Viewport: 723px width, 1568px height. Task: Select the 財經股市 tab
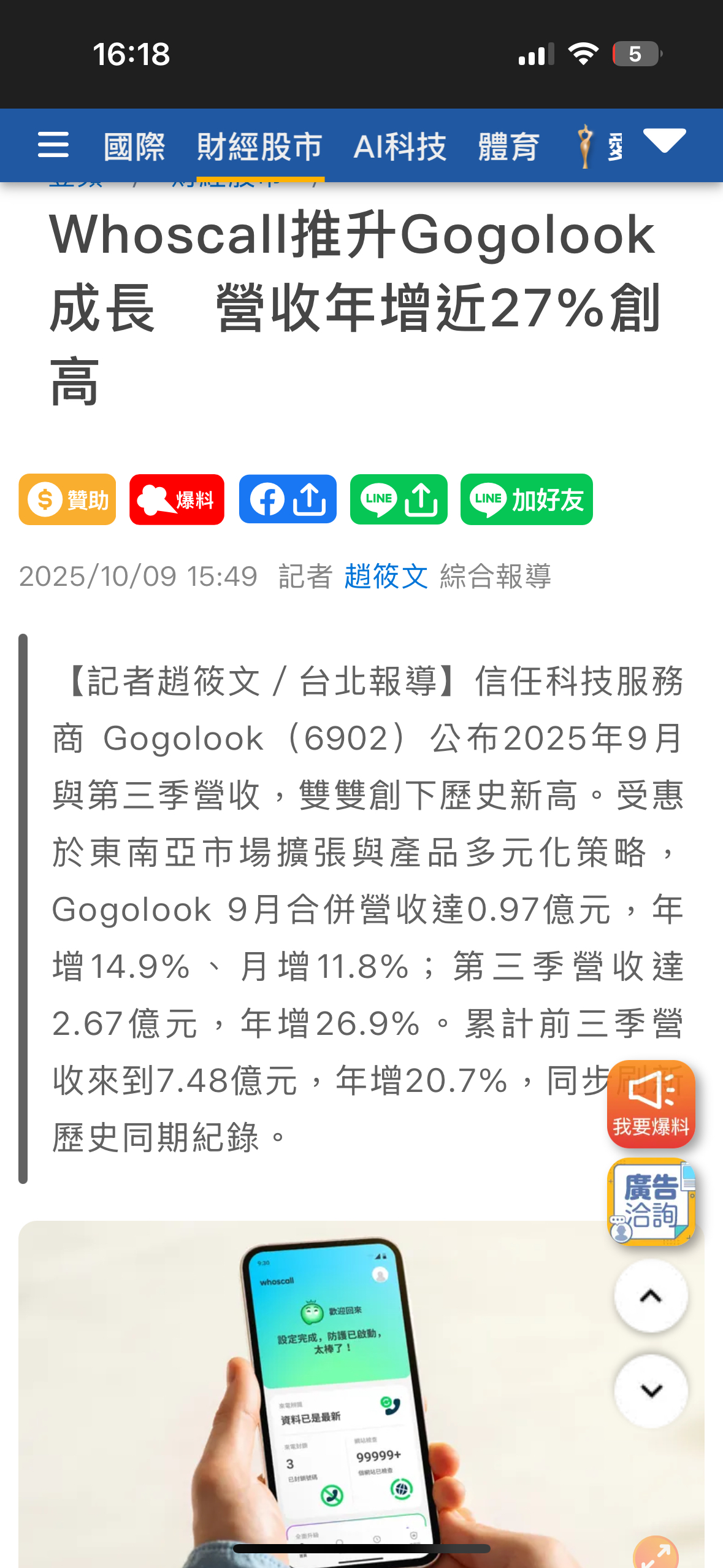260,147
